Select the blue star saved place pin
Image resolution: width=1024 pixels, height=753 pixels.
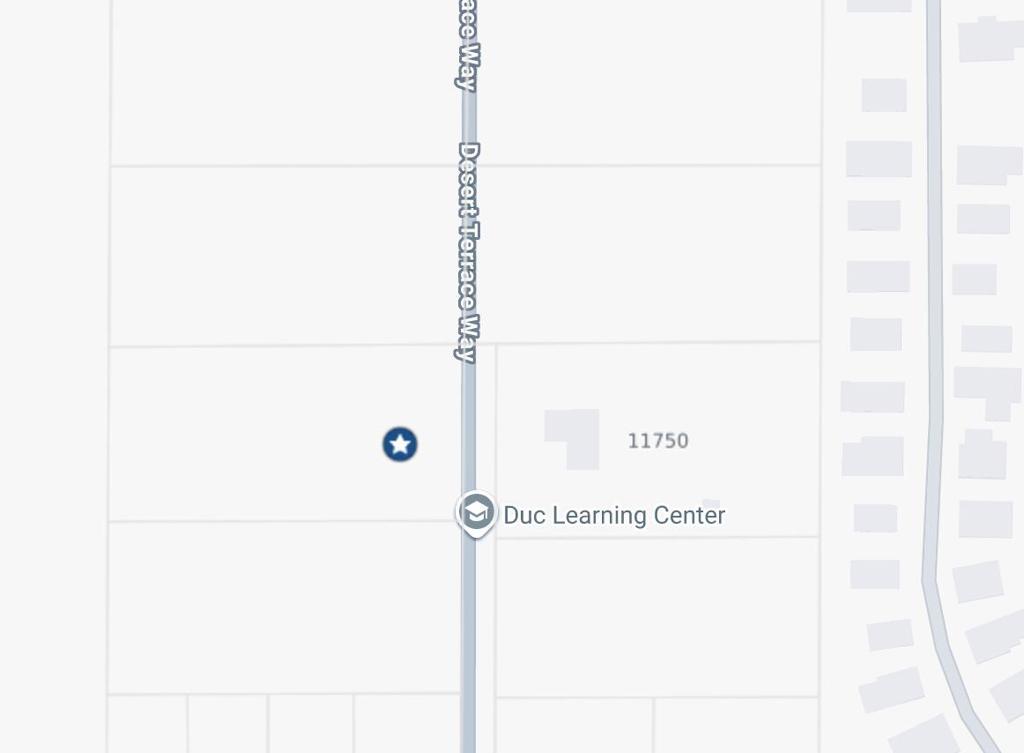[400, 444]
